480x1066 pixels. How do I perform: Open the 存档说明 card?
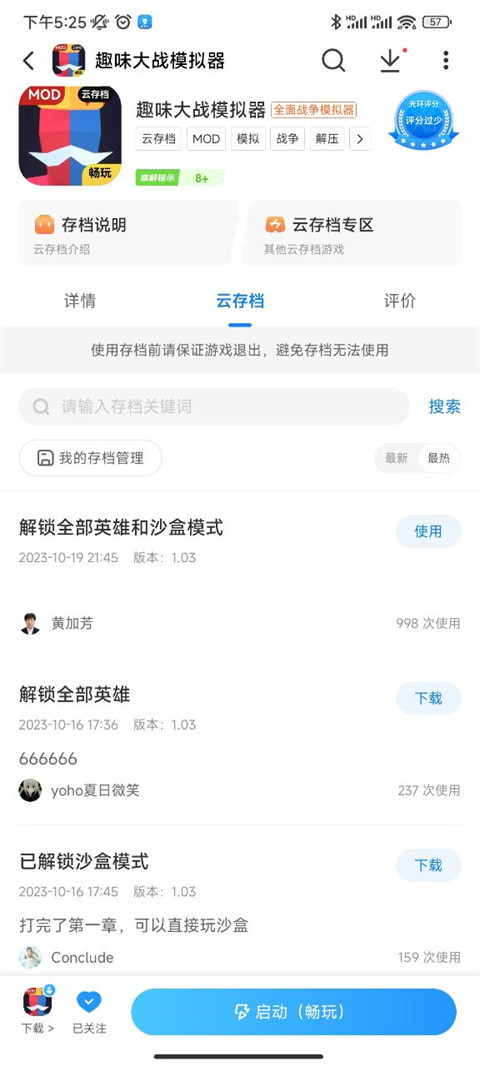[128, 233]
